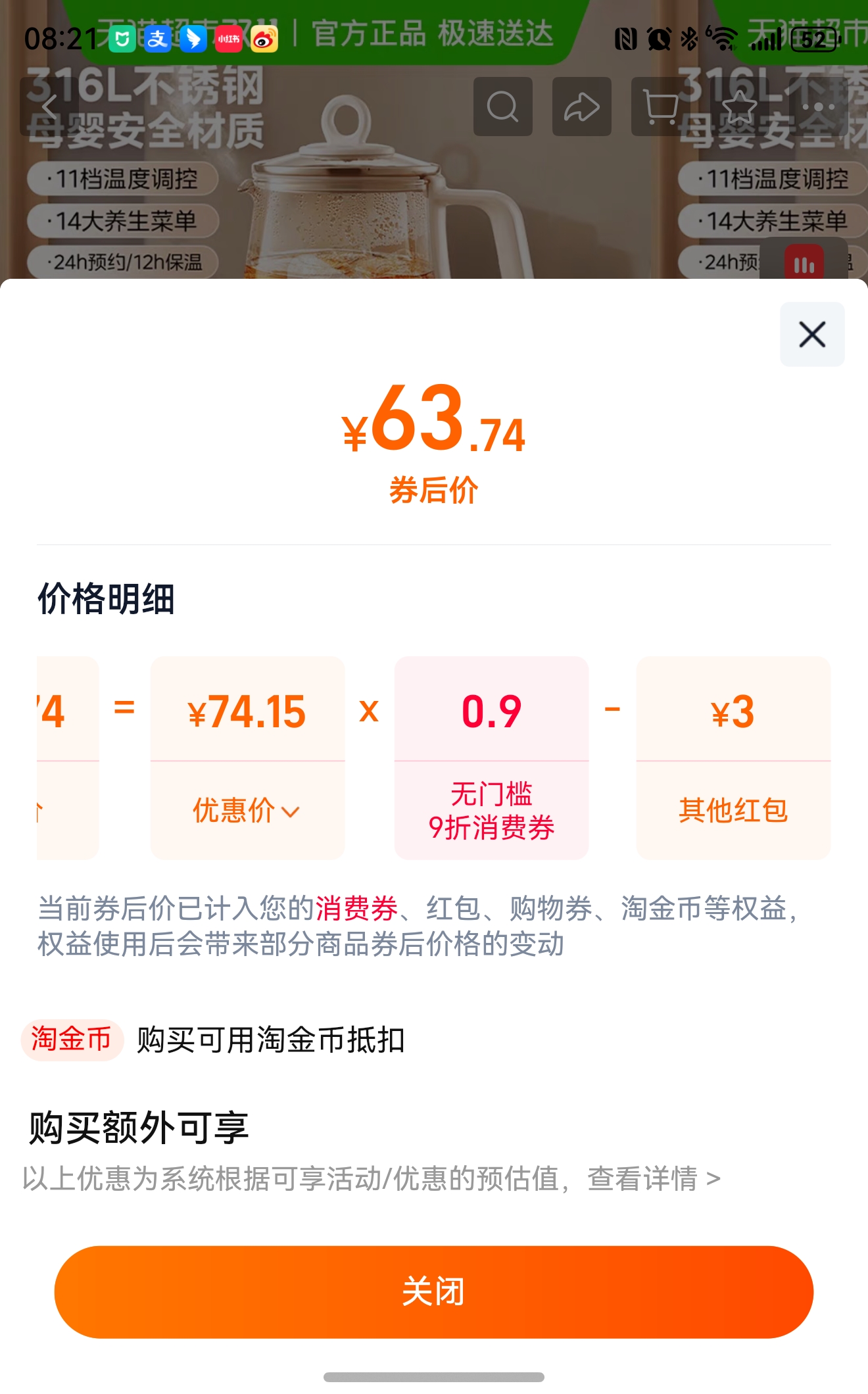Open the more options ellipsis icon

tap(817, 107)
